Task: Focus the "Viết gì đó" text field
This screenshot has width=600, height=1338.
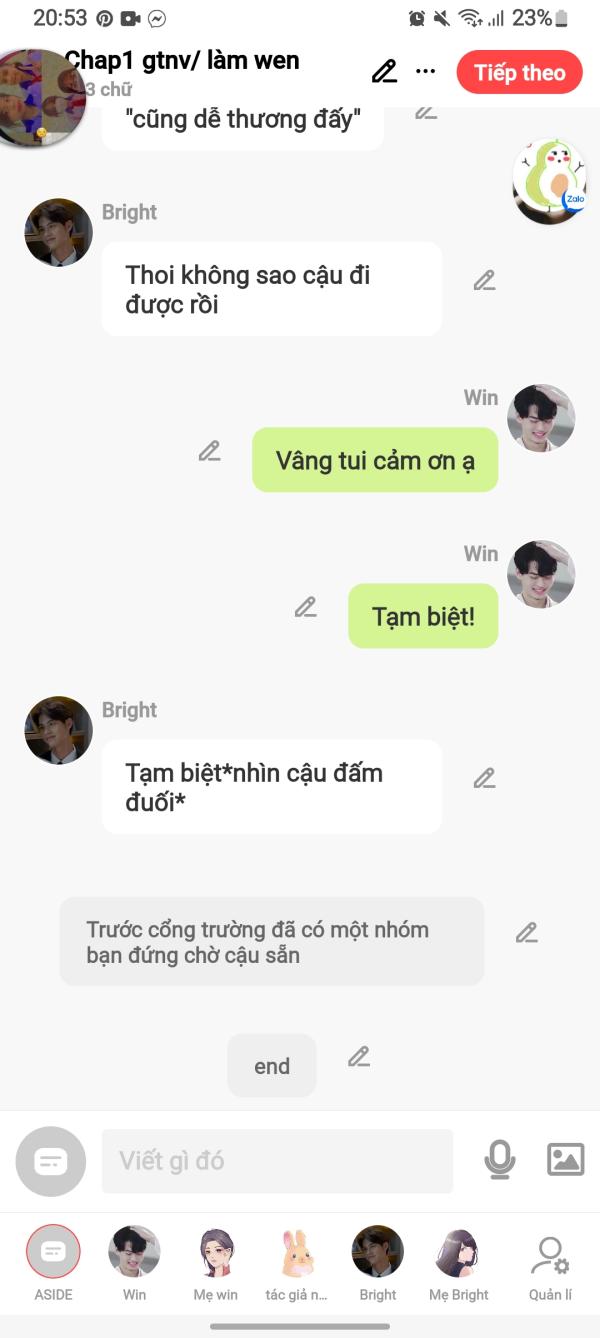Action: (277, 1161)
